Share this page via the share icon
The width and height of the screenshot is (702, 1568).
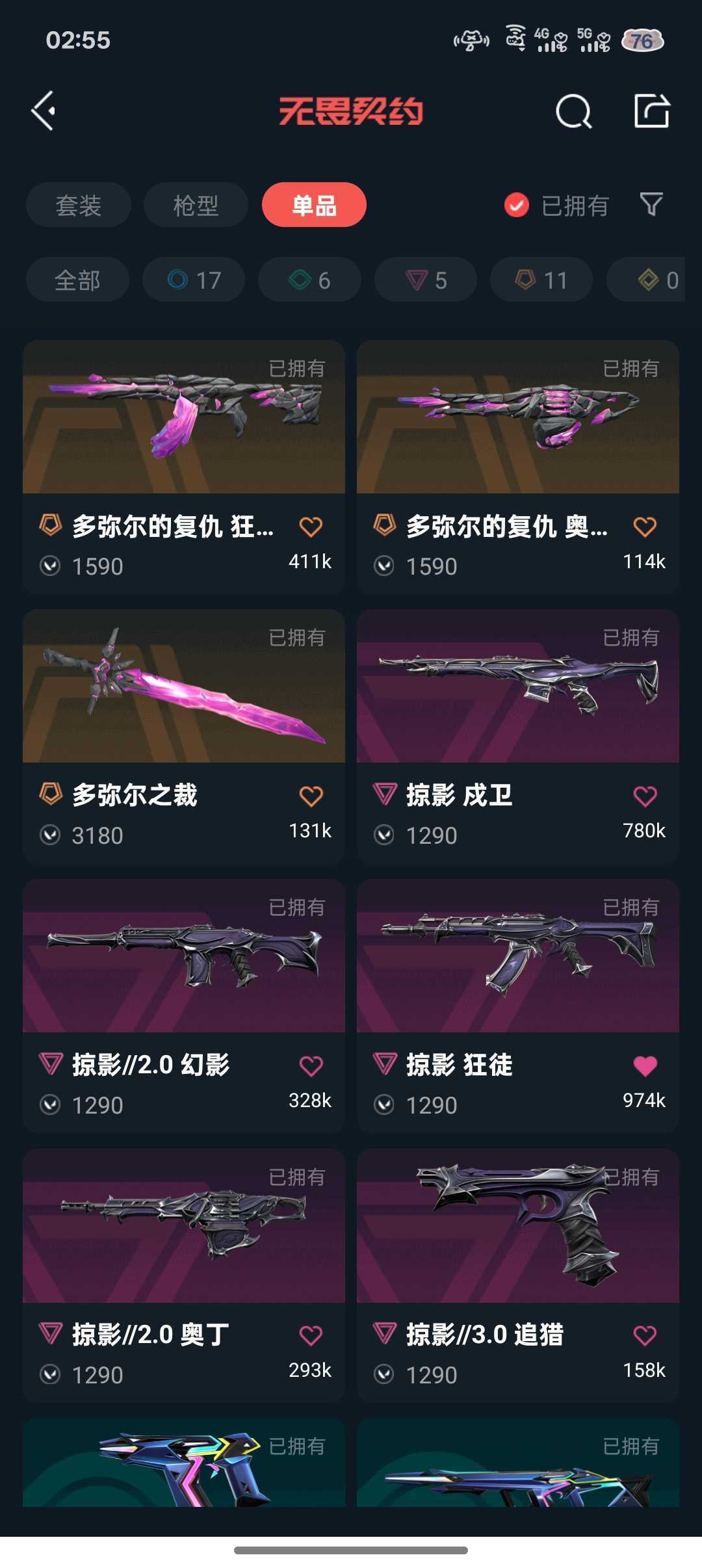(x=651, y=111)
